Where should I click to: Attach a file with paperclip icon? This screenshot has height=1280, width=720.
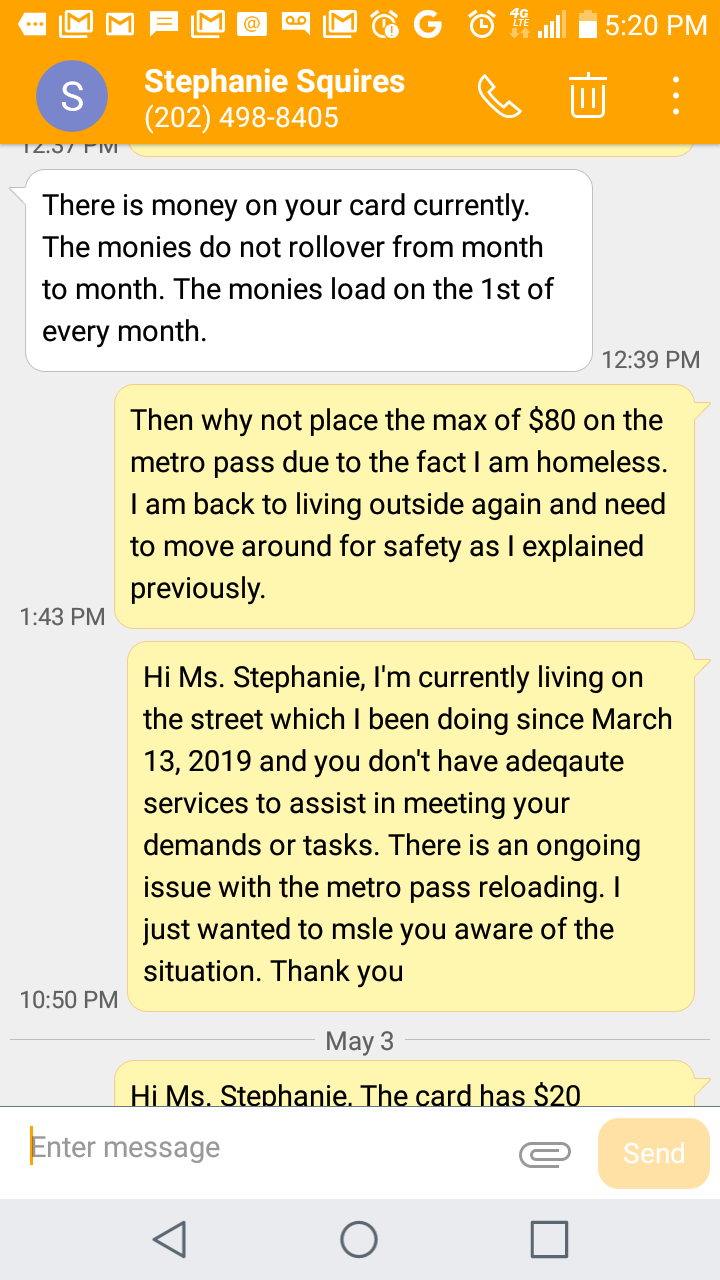pyautogui.click(x=545, y=1154)
